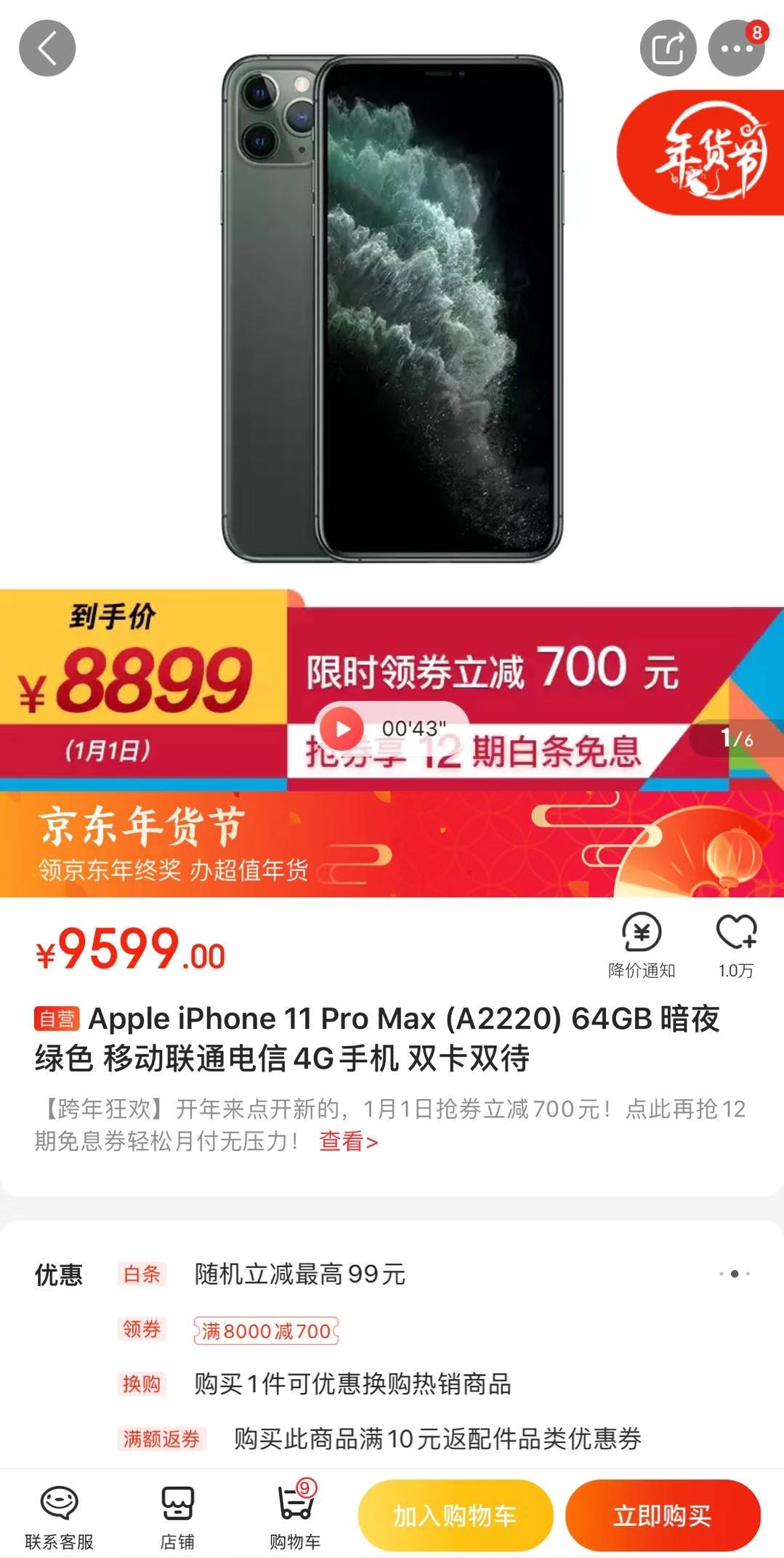Go back using the top-left arrow
This screenshot has height=1558, width=784.
pyautogui.click(x=47, y=49)
